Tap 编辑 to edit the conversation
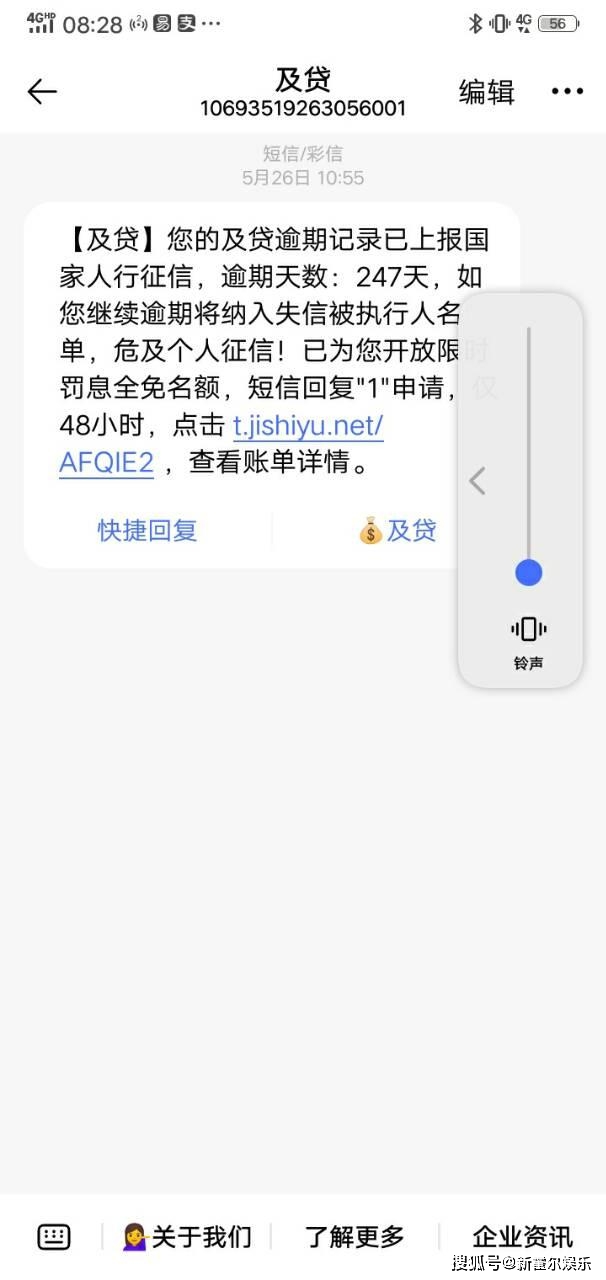 tap(486, 92)
